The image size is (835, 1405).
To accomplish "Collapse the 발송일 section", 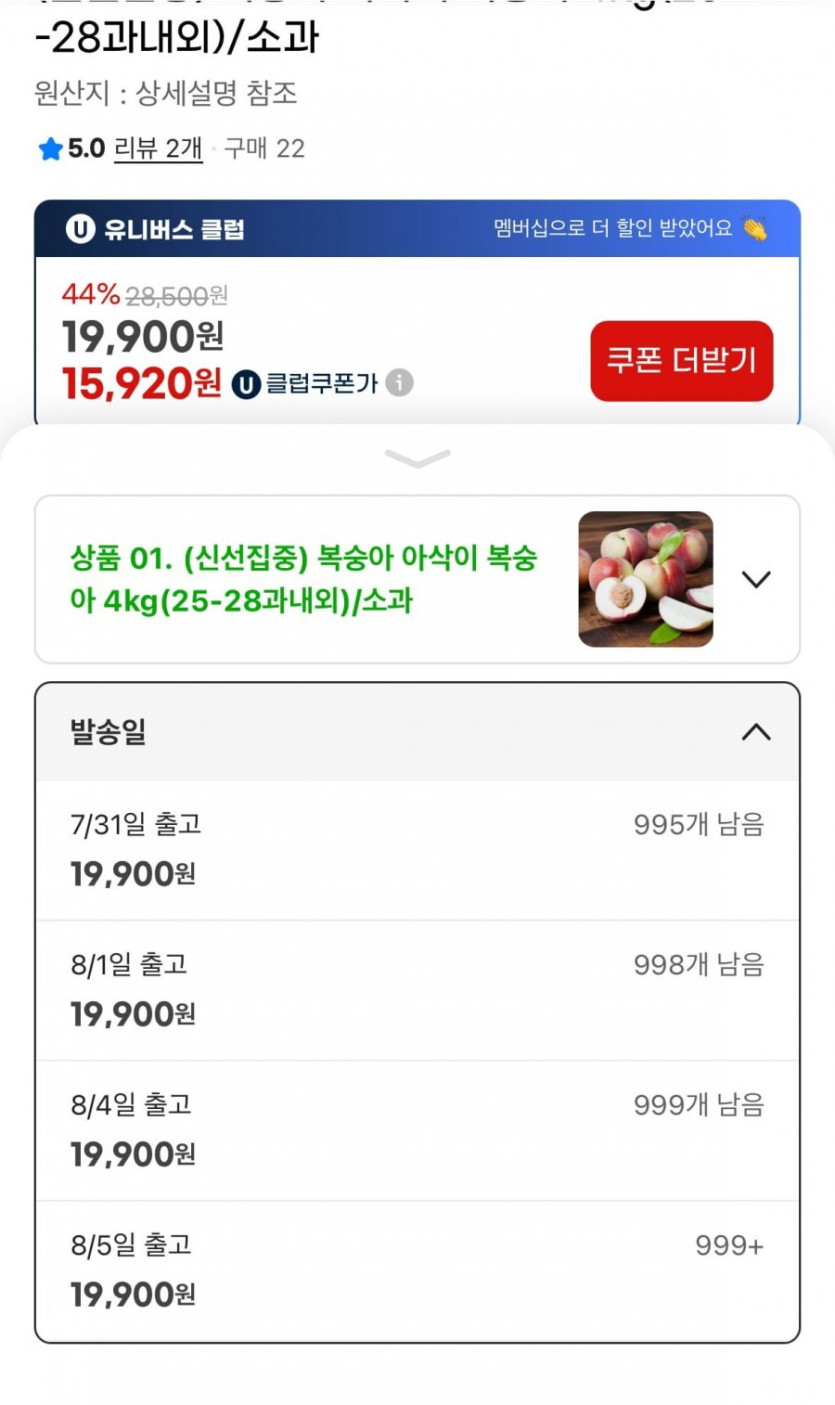I will (755, 732).
